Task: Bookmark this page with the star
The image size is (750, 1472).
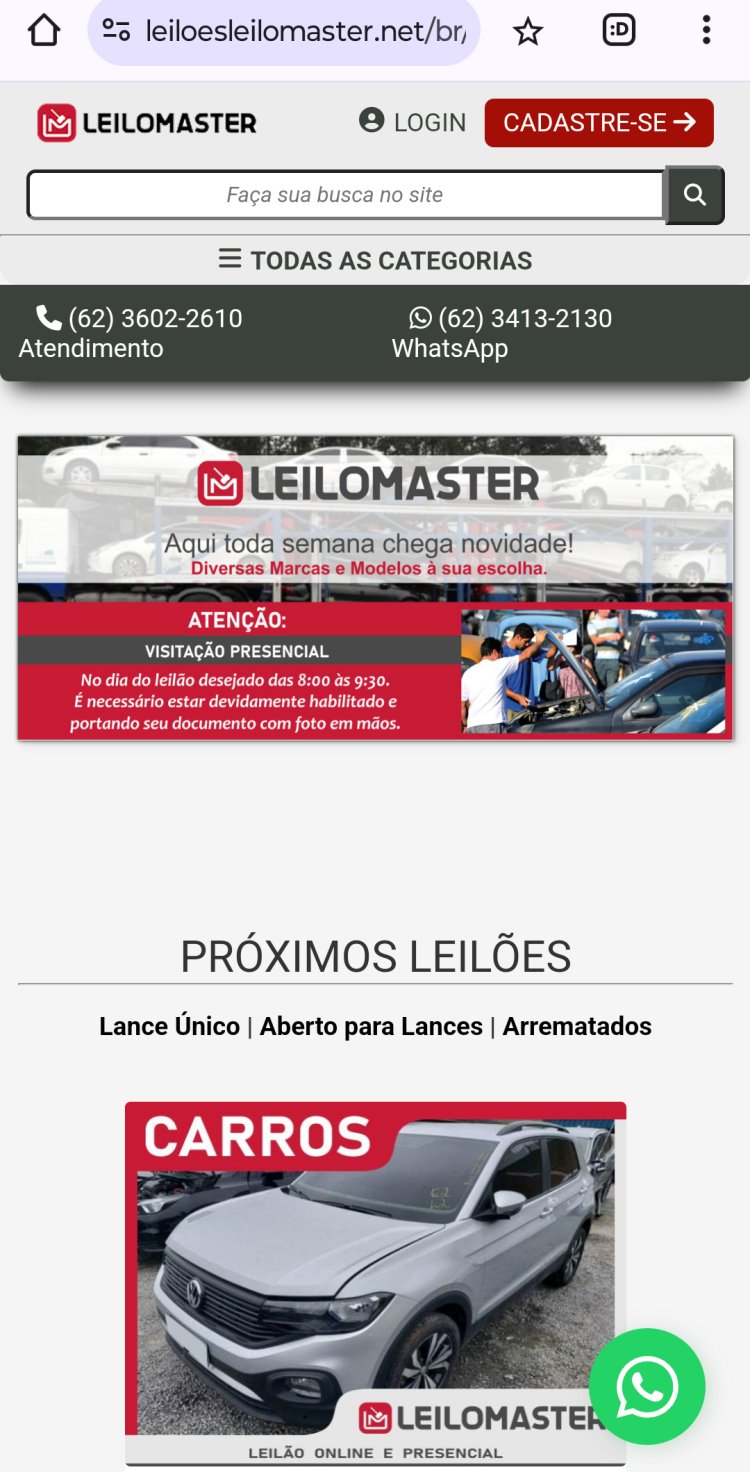Action: (527, 31)
